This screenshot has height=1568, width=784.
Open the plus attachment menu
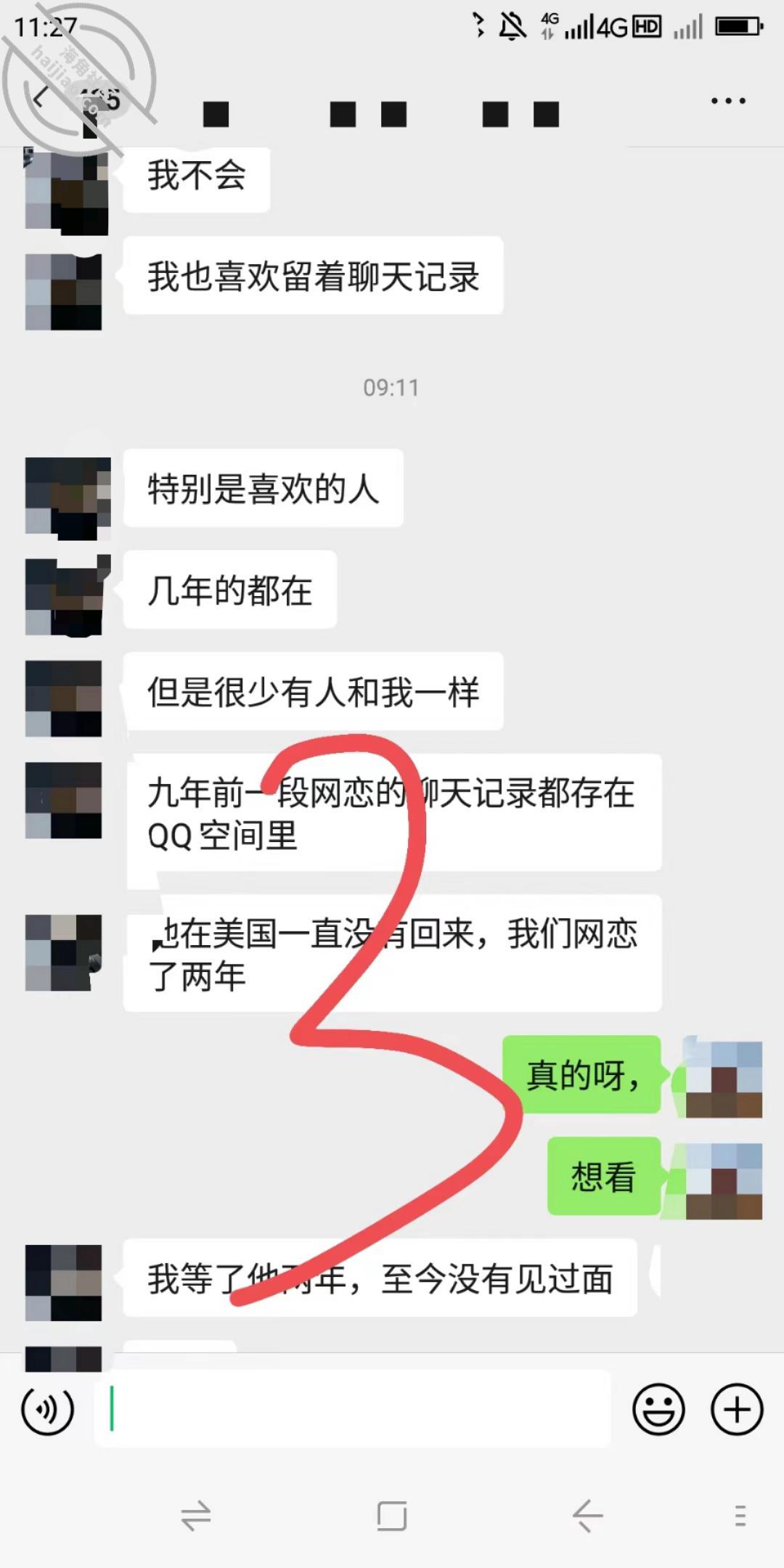[737, 1410]
